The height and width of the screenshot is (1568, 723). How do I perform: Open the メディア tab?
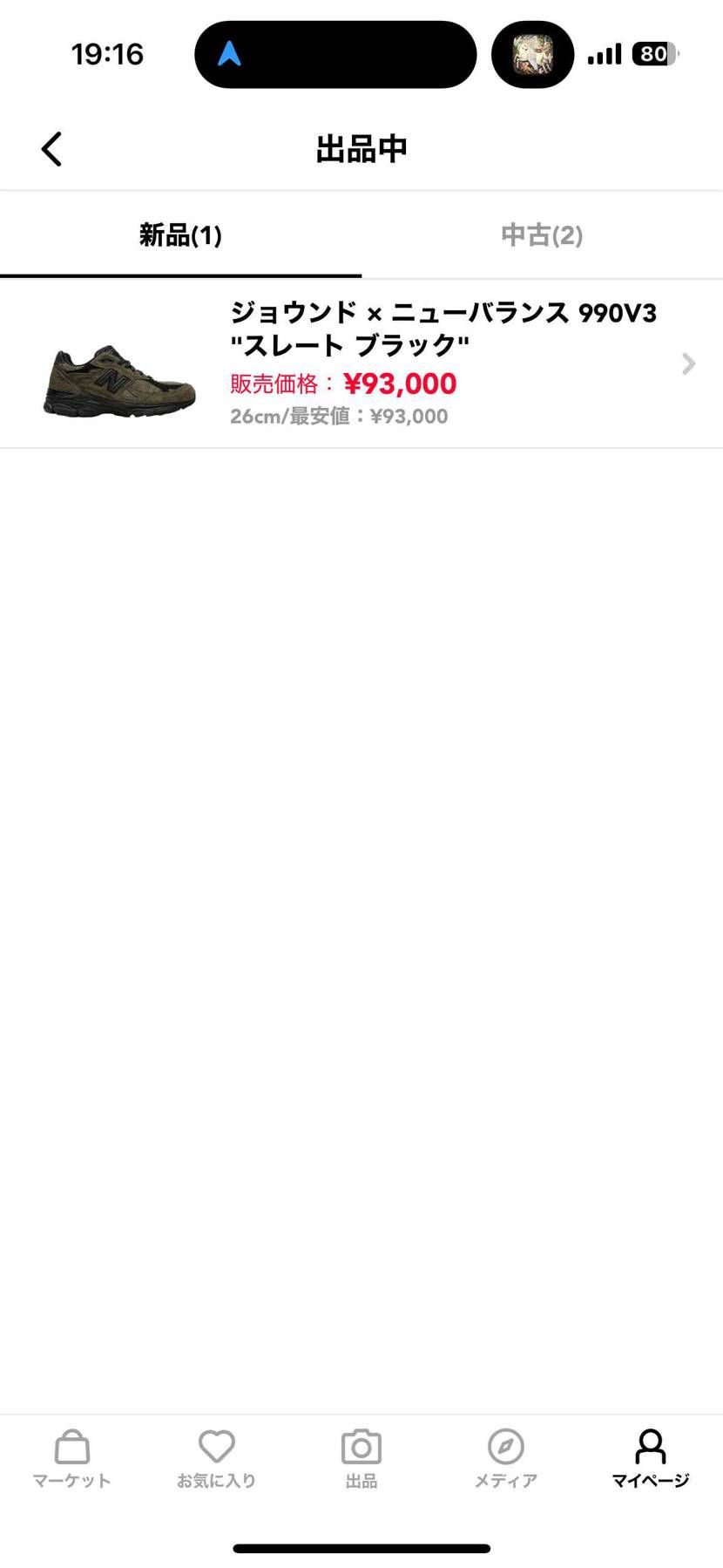[505, 1458]
